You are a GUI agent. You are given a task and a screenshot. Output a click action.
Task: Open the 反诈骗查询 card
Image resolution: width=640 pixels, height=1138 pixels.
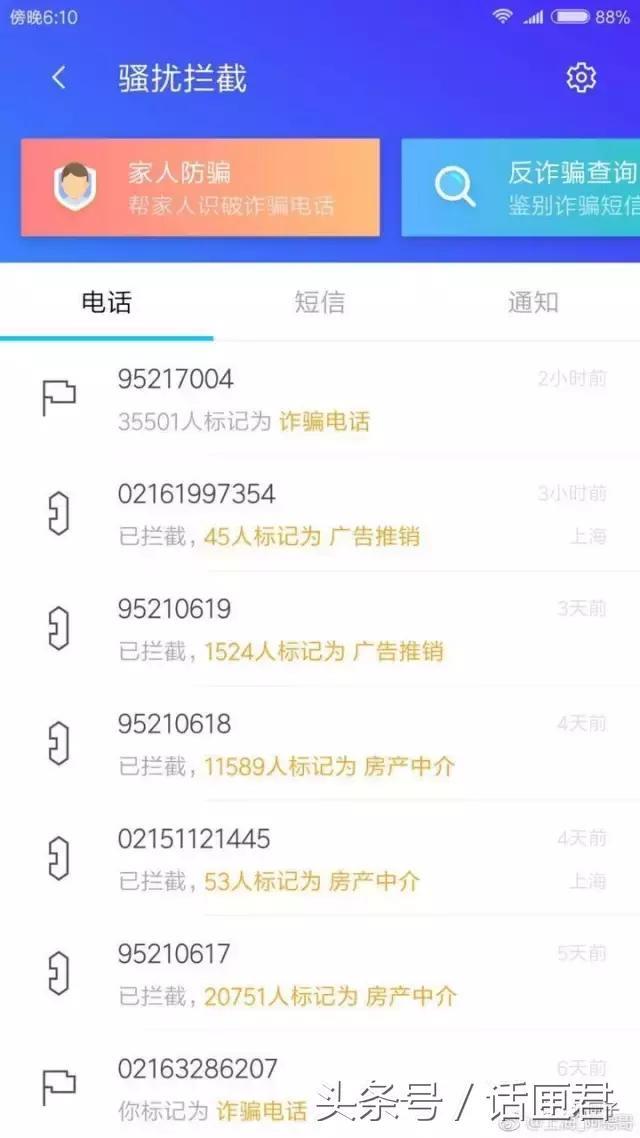pyautogui.click(x=521, y=188)
